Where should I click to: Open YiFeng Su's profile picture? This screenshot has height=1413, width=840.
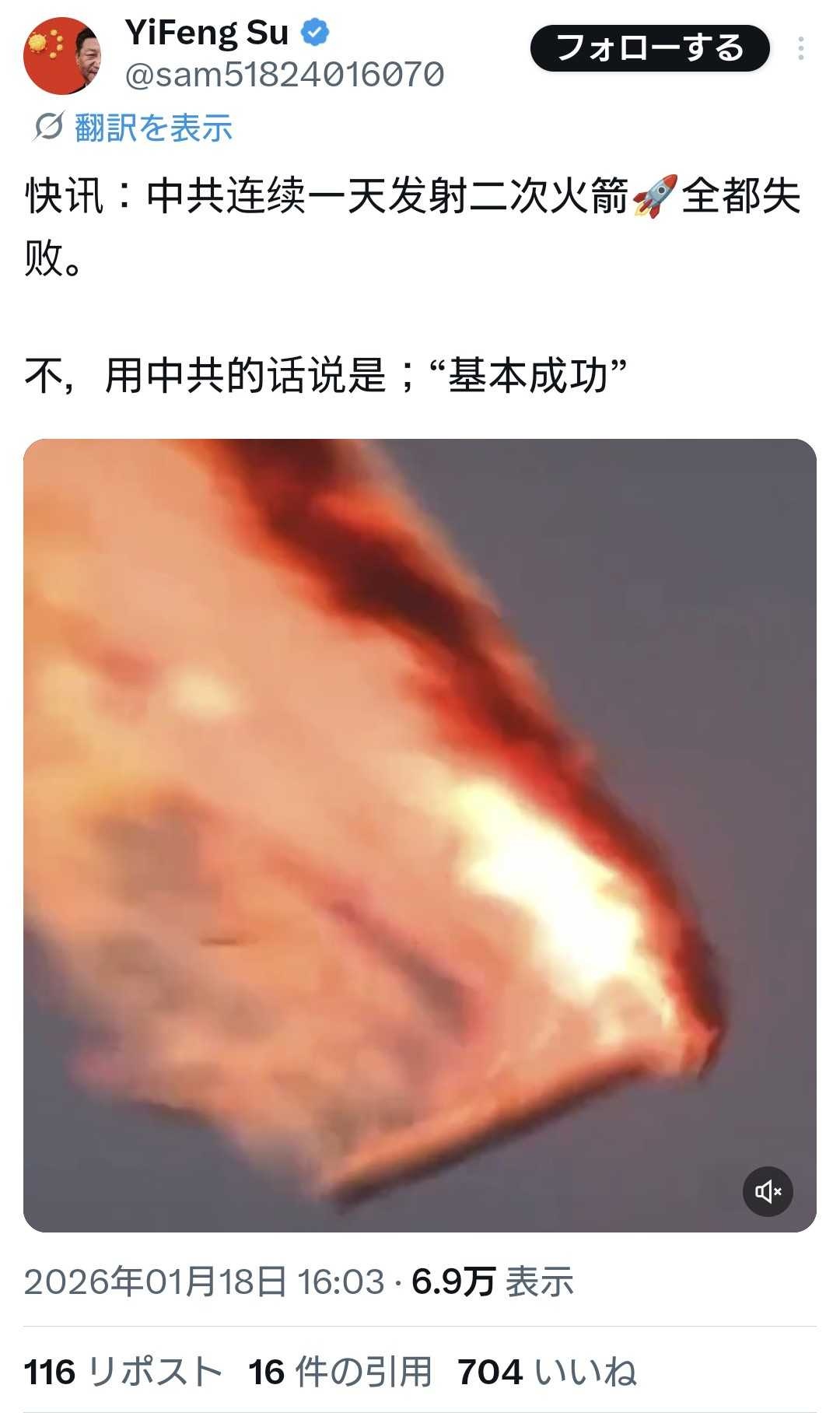(62, 55)
